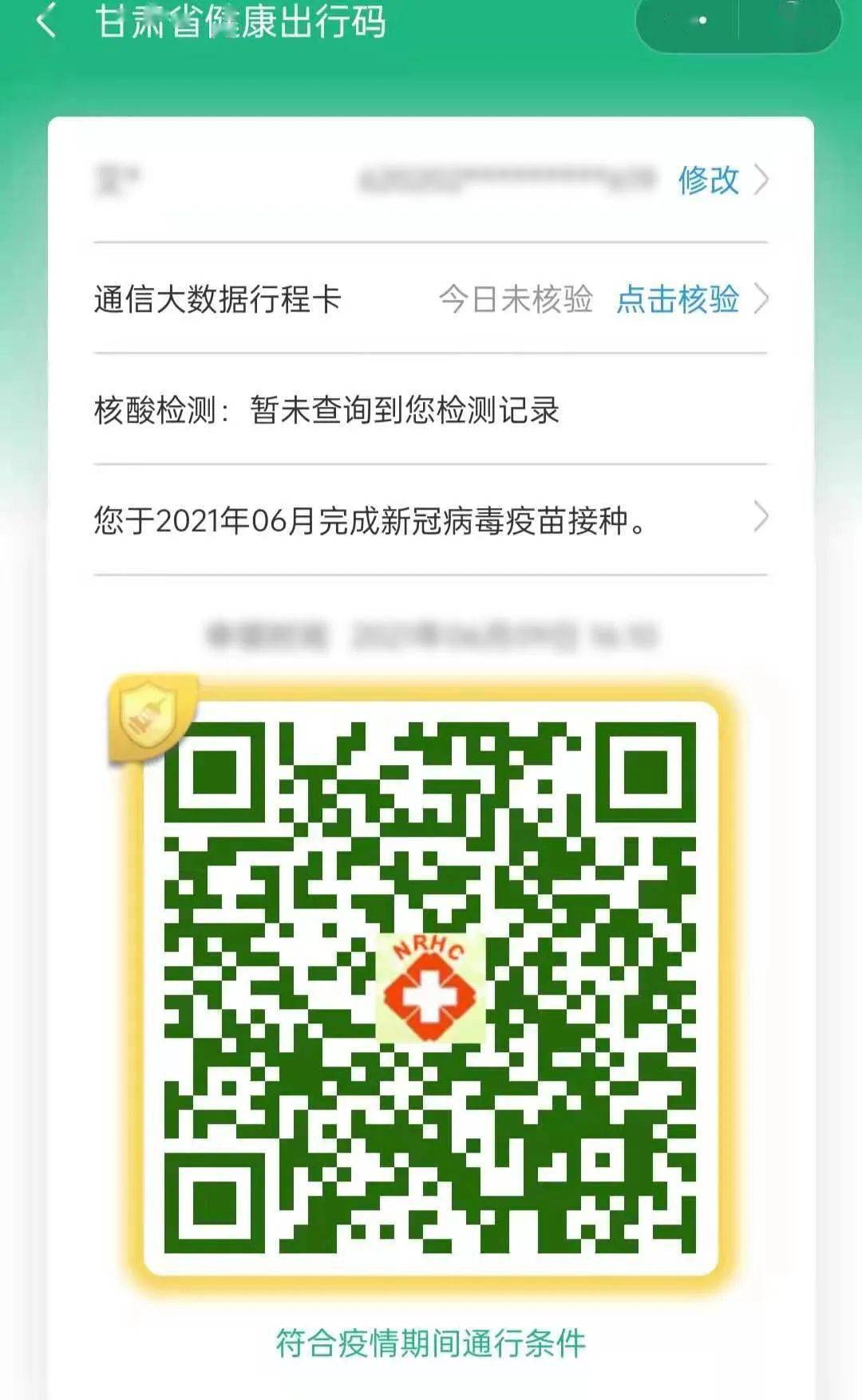The image size is (862, 1400).
Task: Open the COVID vaccination record row
Action: pyautogui.click(x=431, y=519)
